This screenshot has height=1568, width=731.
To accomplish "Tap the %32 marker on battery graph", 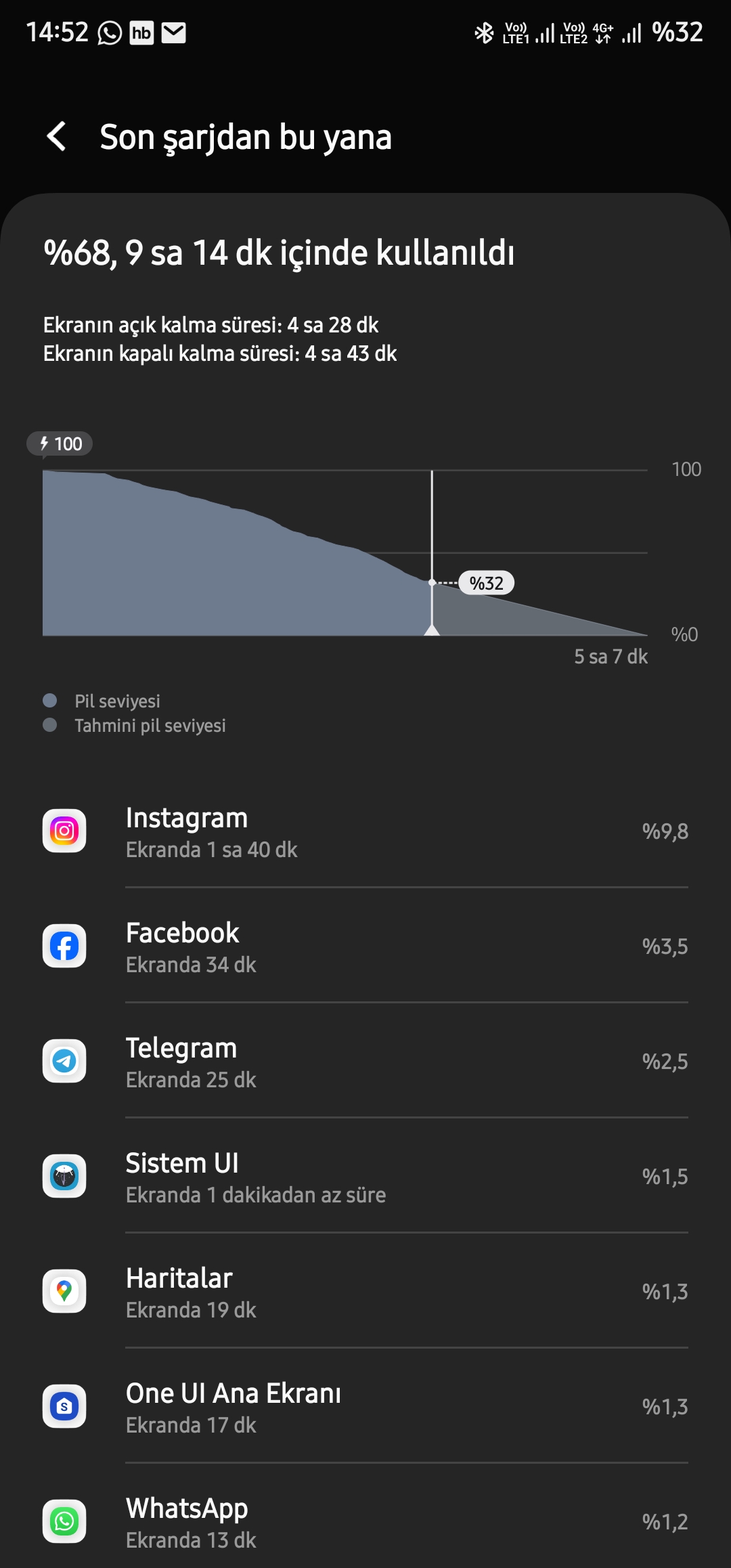I will tap(486, 583).
